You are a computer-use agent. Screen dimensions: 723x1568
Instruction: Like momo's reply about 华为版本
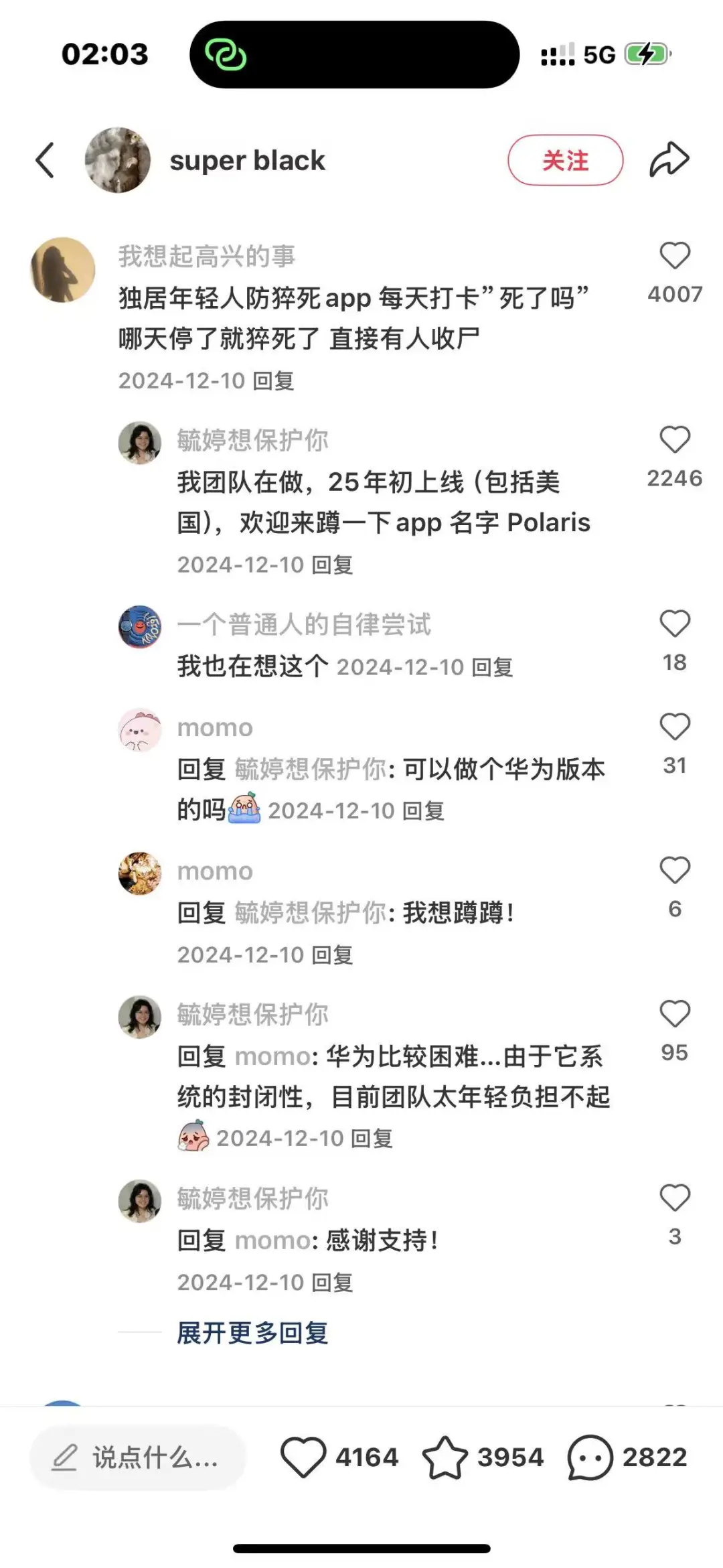[x=674, y=727]
